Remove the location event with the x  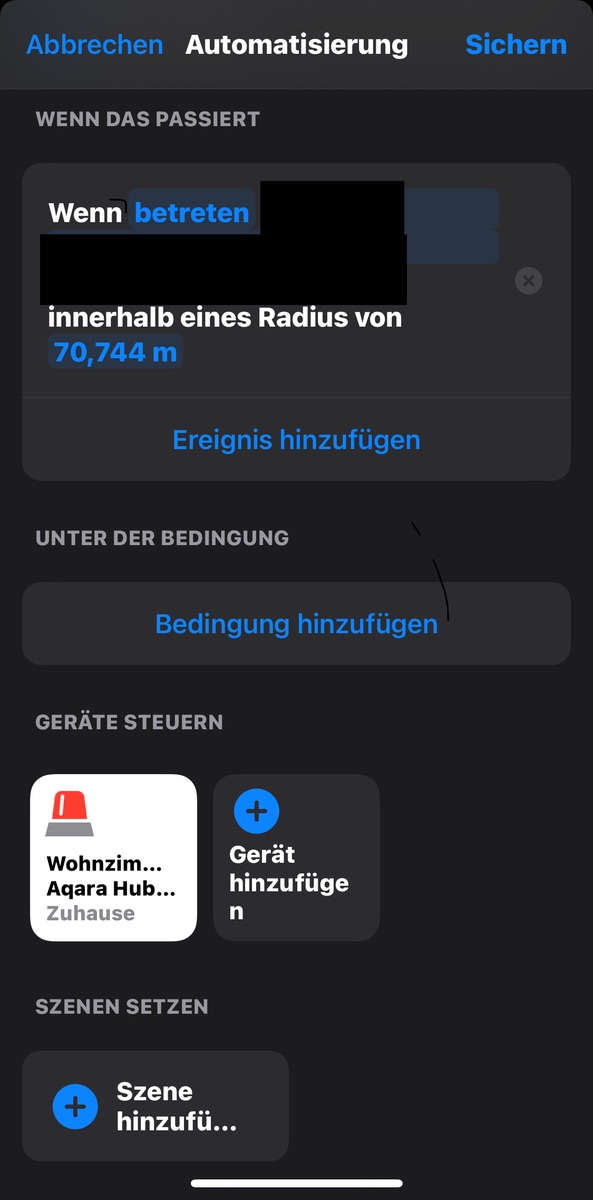pyautogui.click(x=528, y=281)
